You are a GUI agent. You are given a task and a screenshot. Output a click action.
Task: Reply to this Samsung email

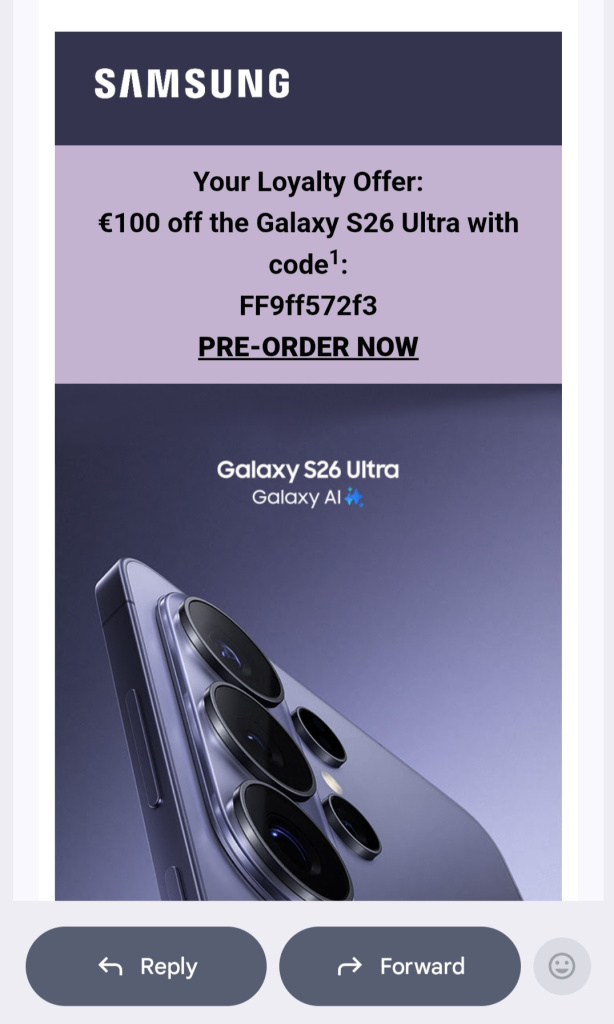pyautogui.click(x=146, y=966)
